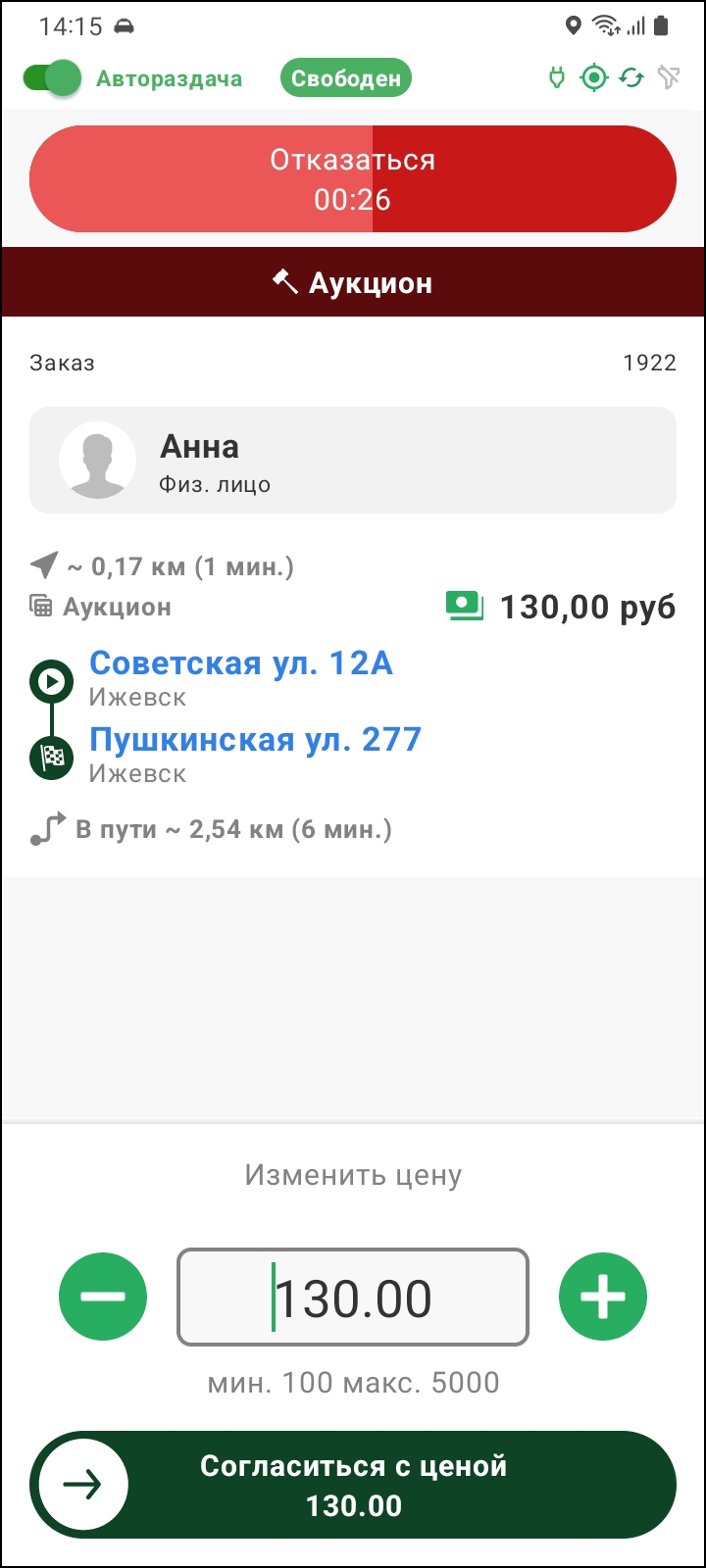Open pickup address Советская ул. 12А
Screen dimensions: 706x1568
click(241, 663)
